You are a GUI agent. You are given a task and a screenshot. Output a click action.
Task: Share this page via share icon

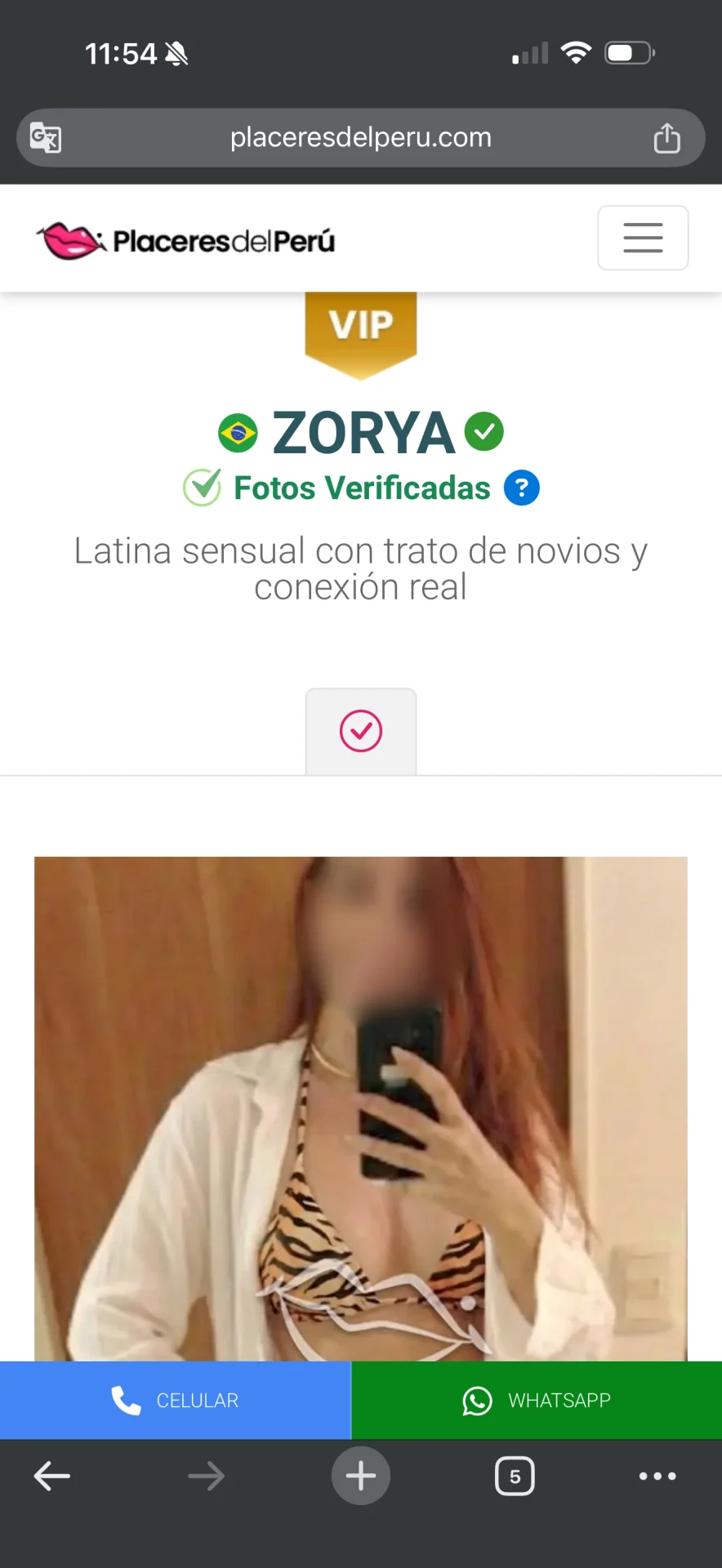[666, 138]
